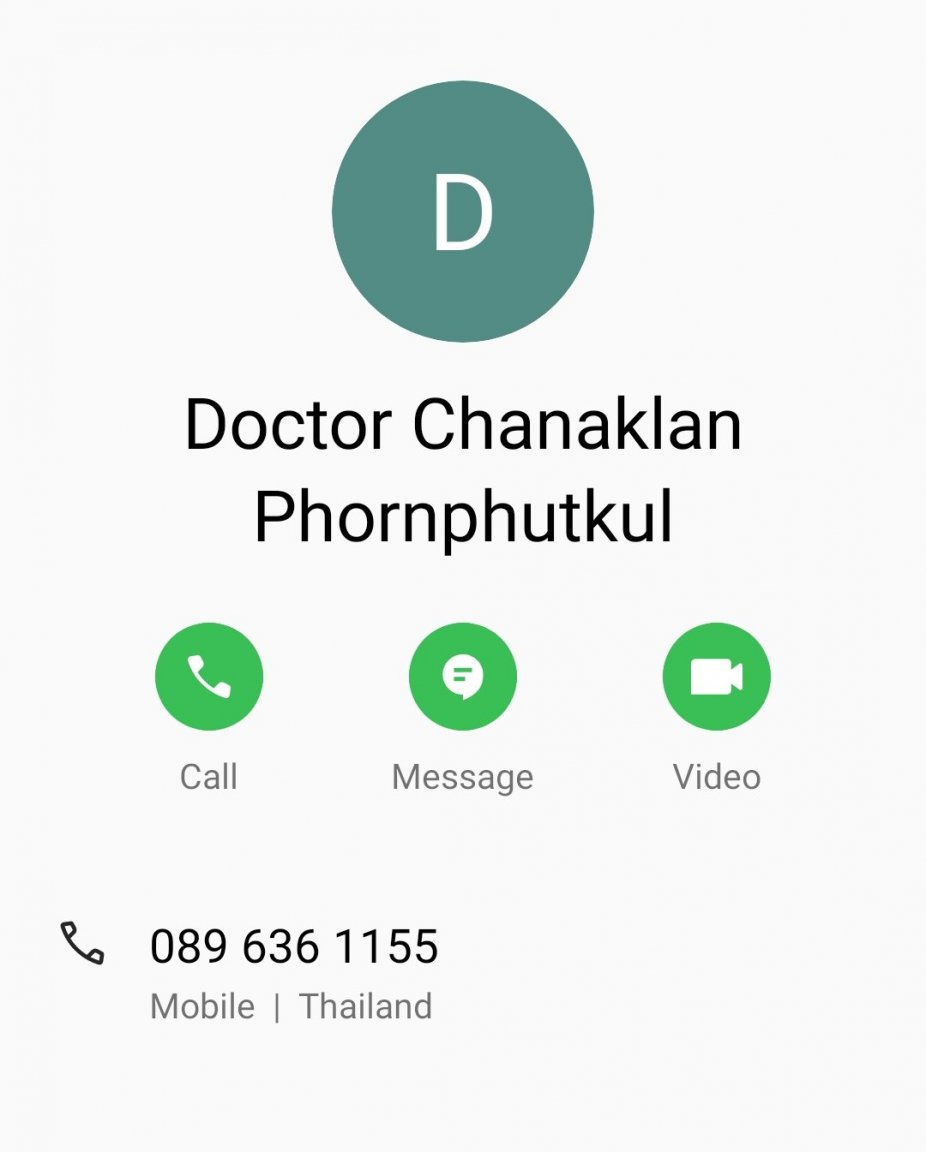This screenshot has width=926, height=1152.
Task: Start a video call with this contact
Action: coord(716,677)
